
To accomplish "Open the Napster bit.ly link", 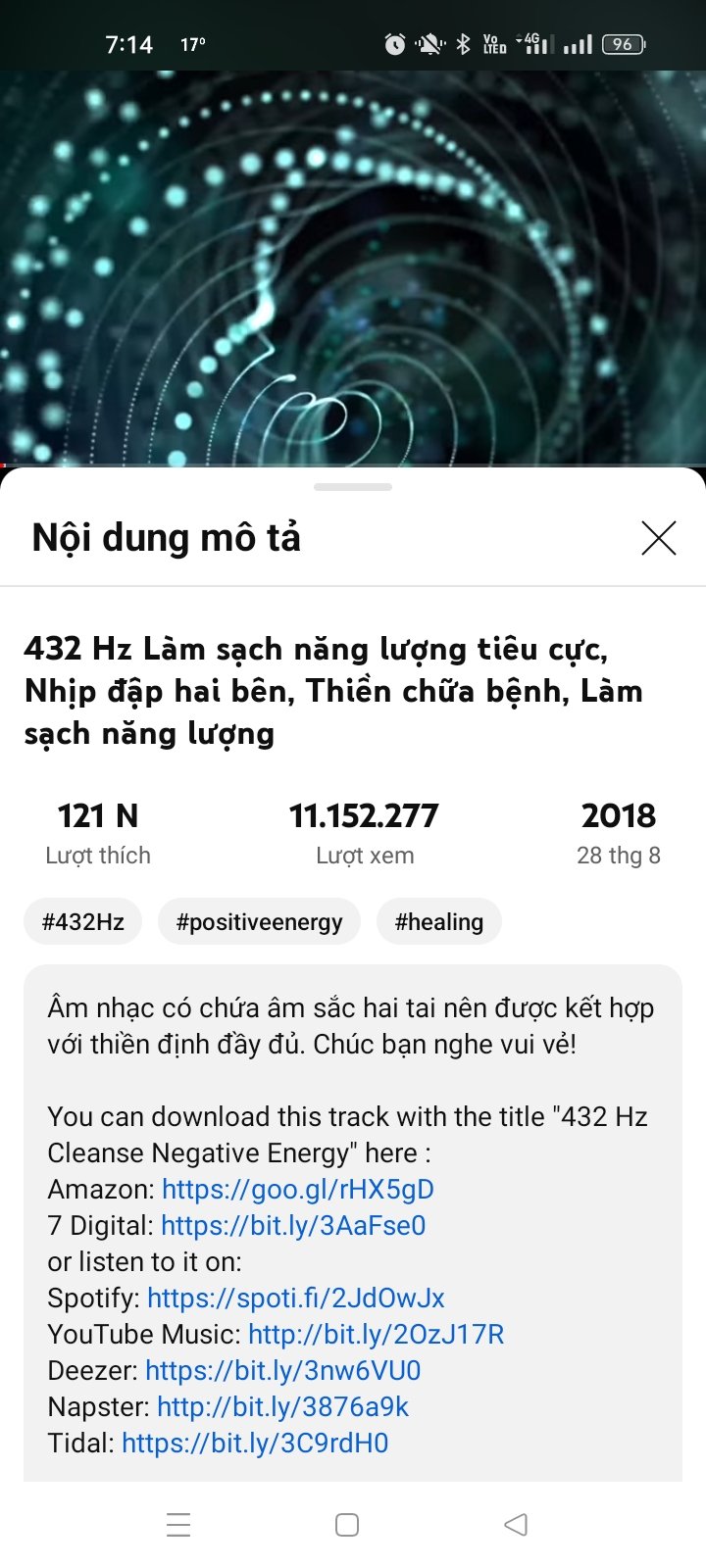I will tap(282, 1406).
